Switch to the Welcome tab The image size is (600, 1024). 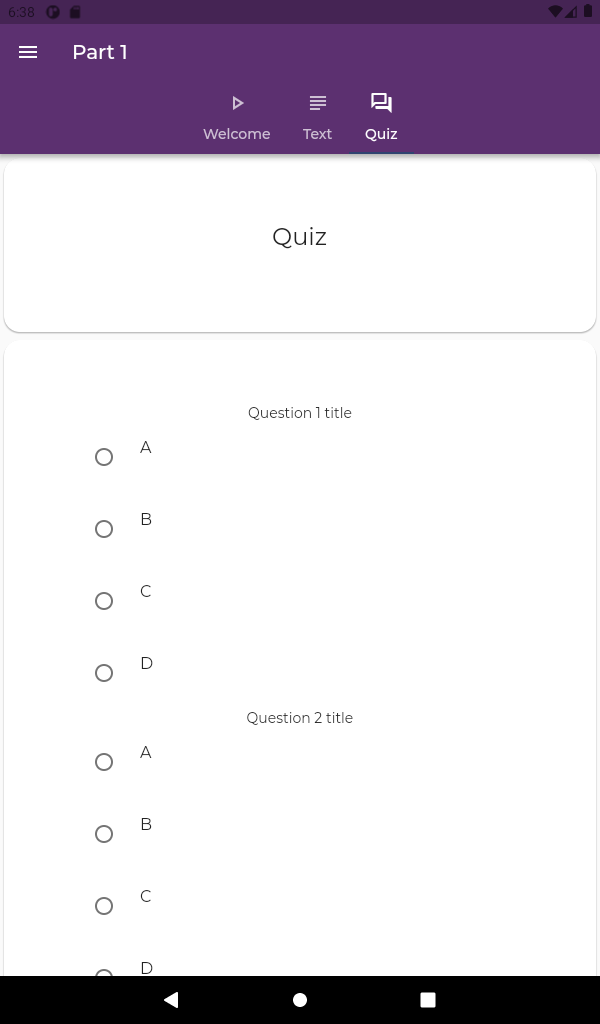(237, 118)
